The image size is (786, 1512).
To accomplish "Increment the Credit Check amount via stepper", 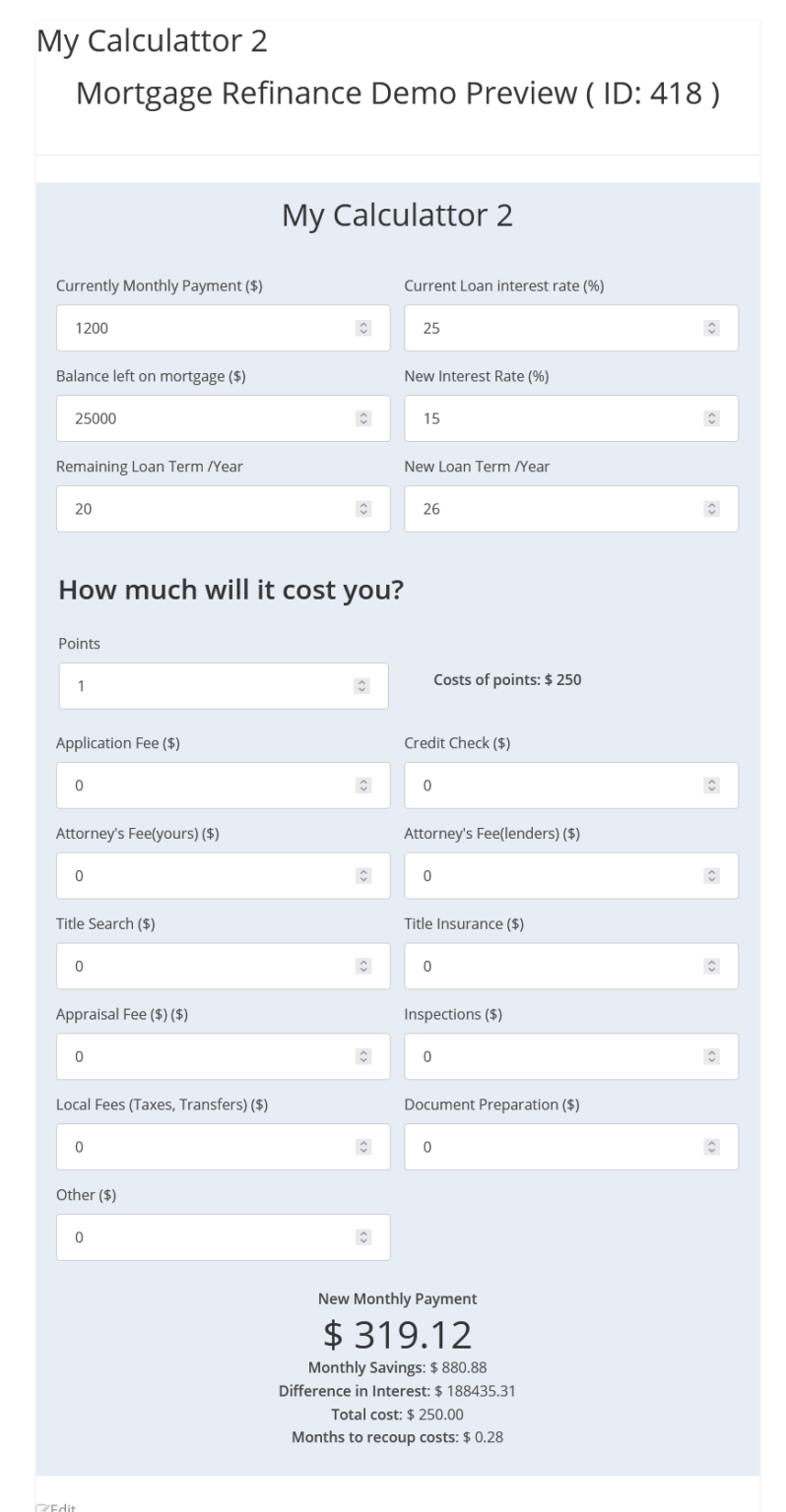I will click(x=711, y=780).
